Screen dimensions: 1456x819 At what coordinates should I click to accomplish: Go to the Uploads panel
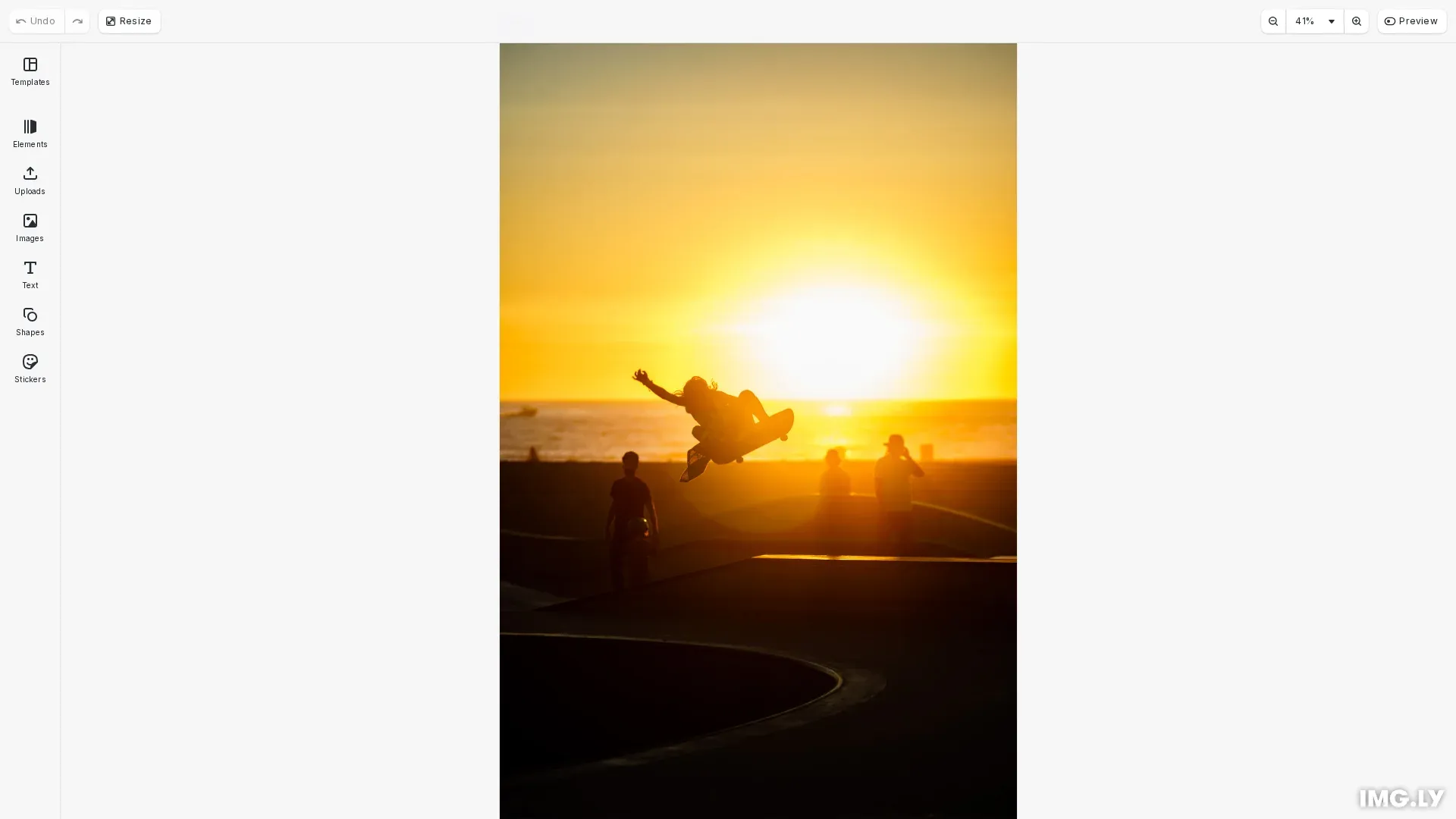(x=30, y=180)
